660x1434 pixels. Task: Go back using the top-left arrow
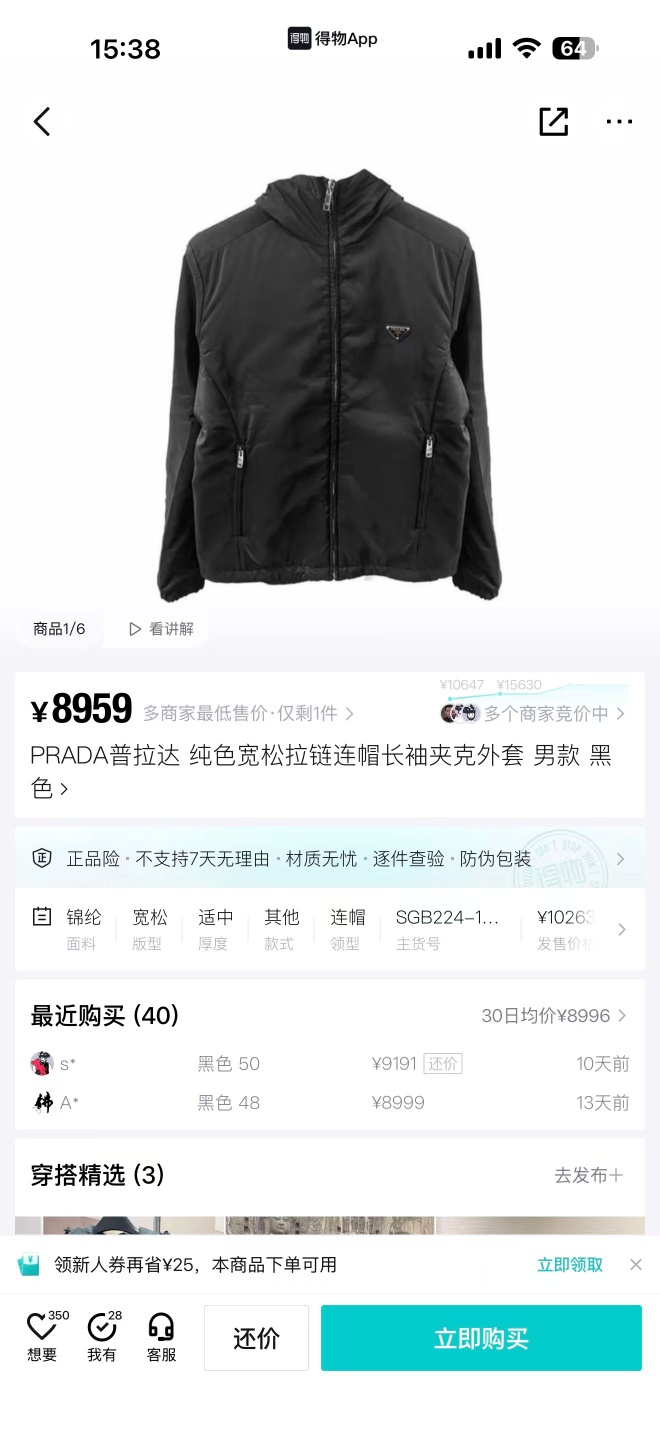tap(42, 122)
